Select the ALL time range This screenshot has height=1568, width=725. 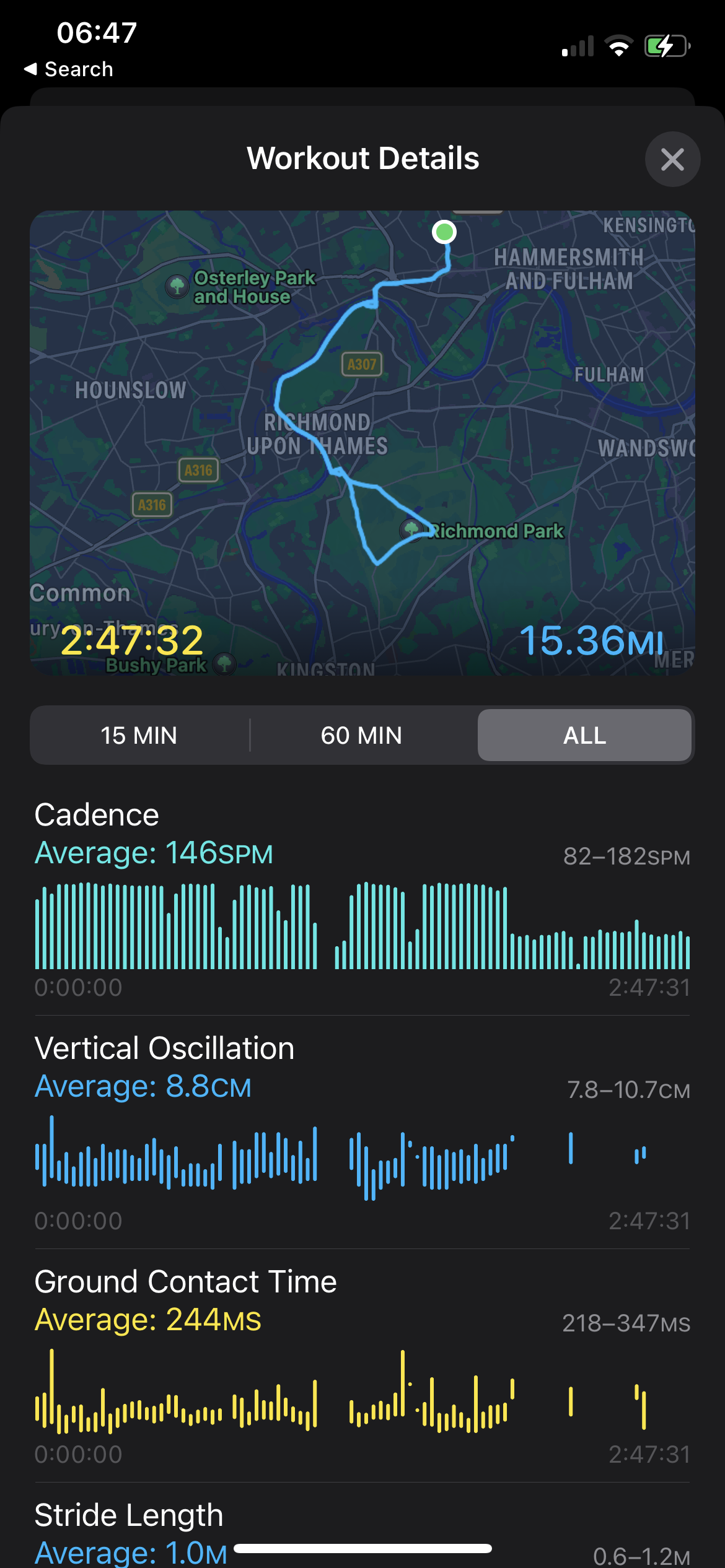point(584,736)
